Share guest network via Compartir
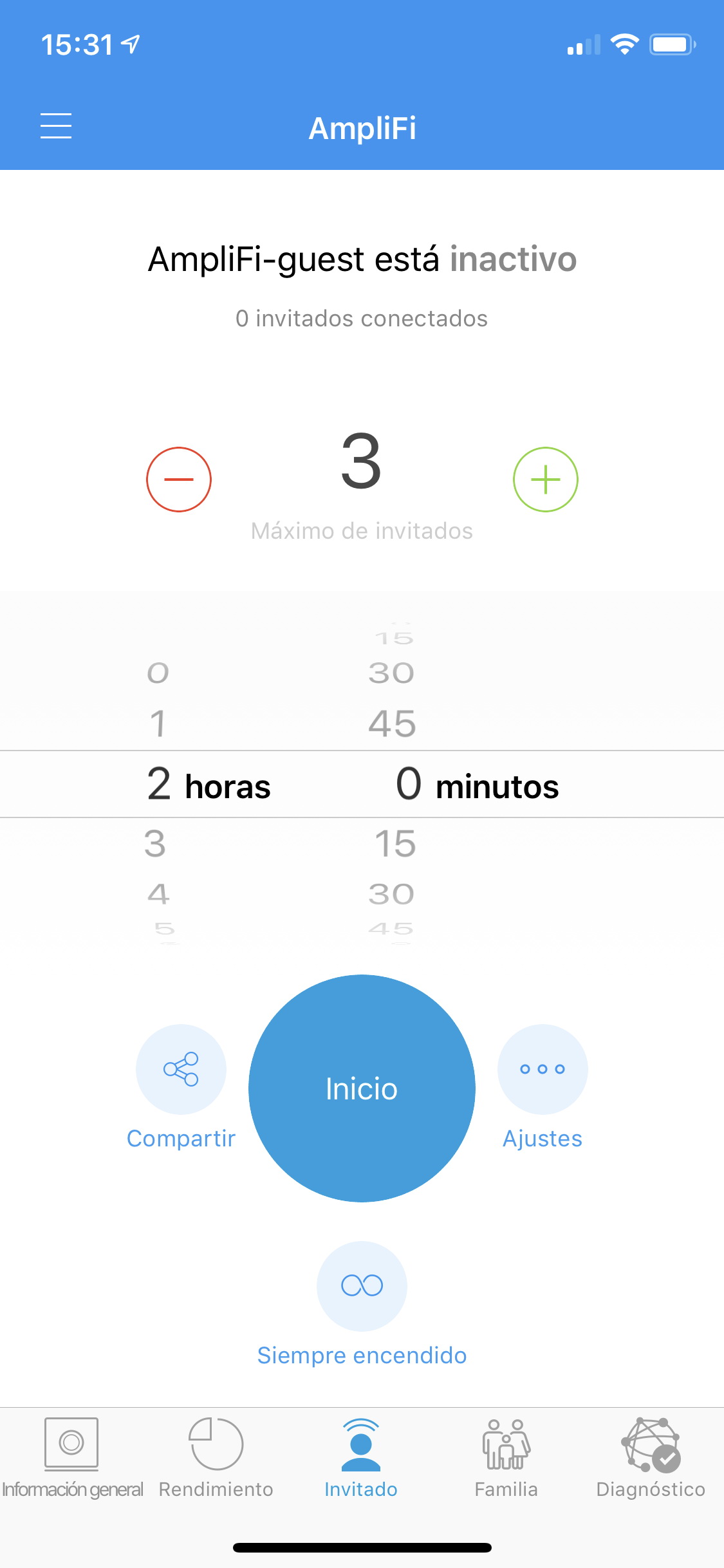The height and width of the screenshot is (1568, 724). pos(181,1088)
